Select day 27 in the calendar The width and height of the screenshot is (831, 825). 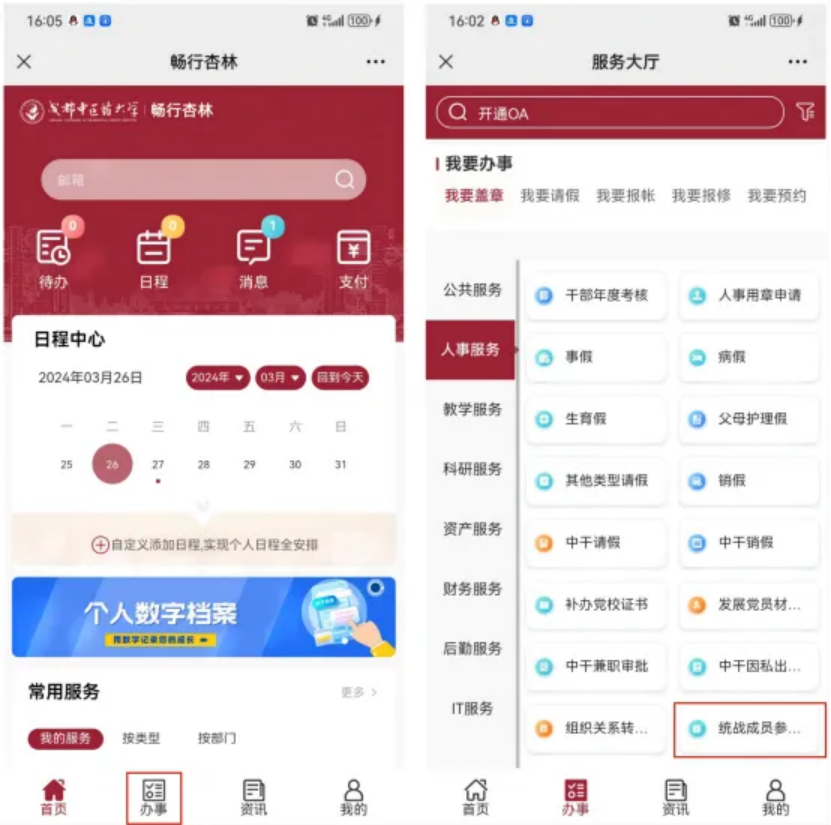158,465
